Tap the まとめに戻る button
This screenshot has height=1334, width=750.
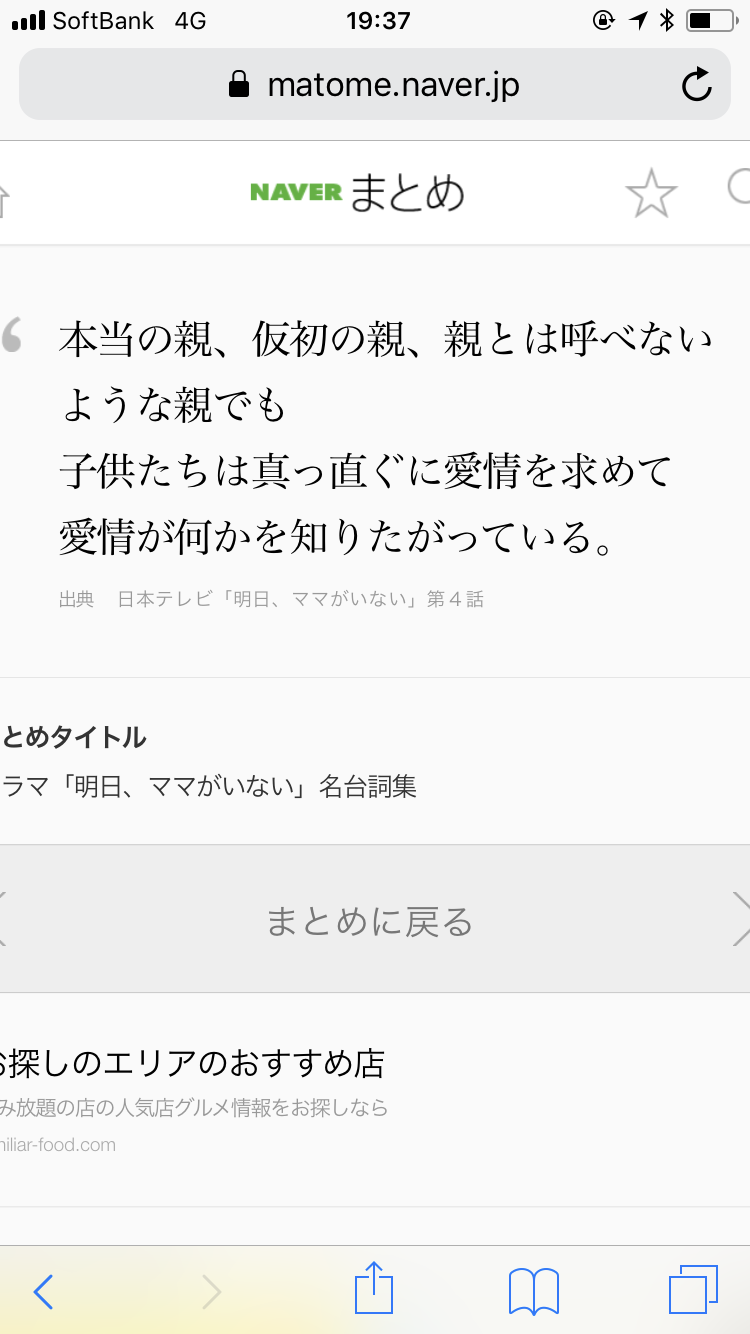click(x=370, y=922)
